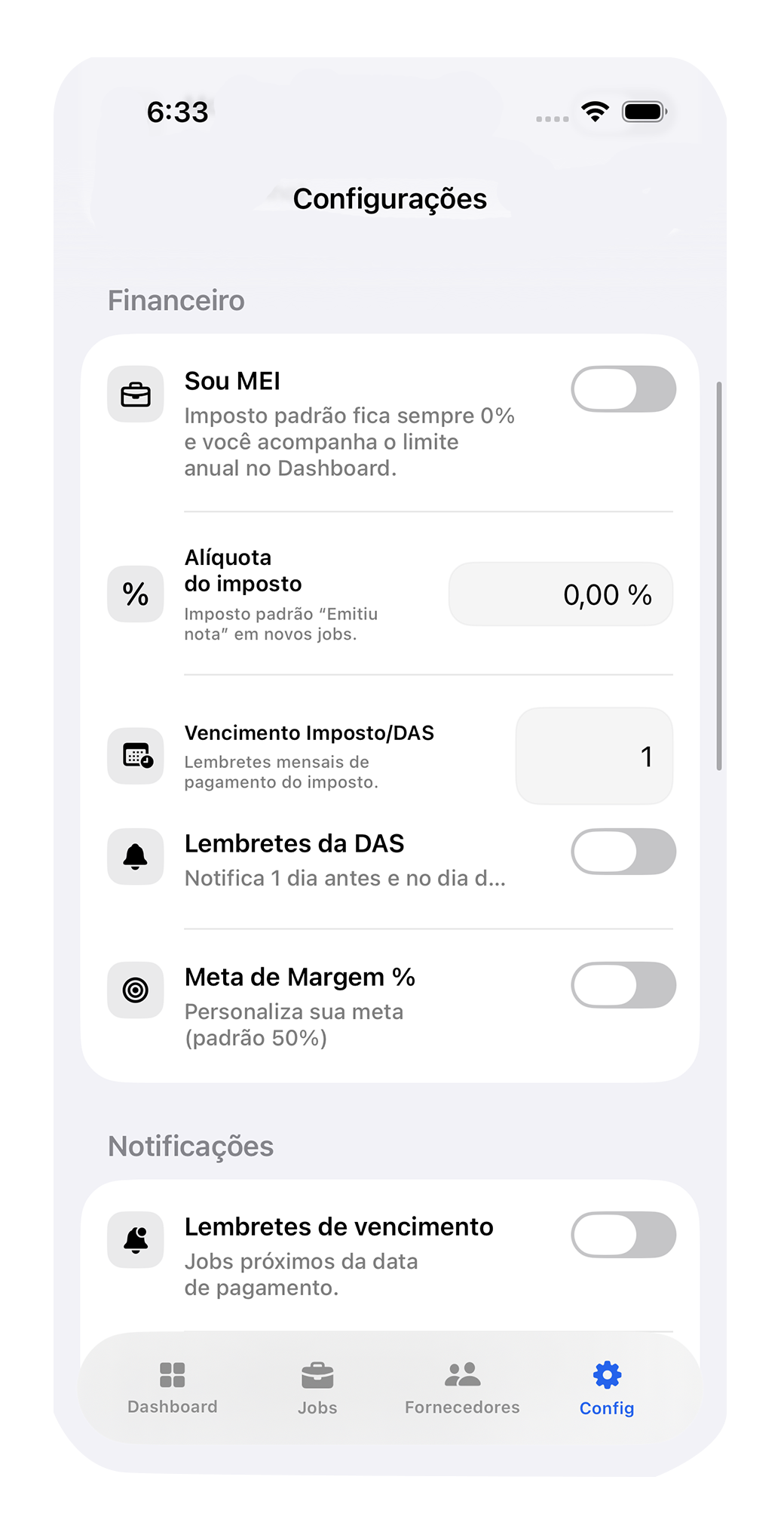Click the alert bell icon for Lembretes de vencimento
The height and width of the screenshot is (1532, 784).
(x=136, y=1240)
